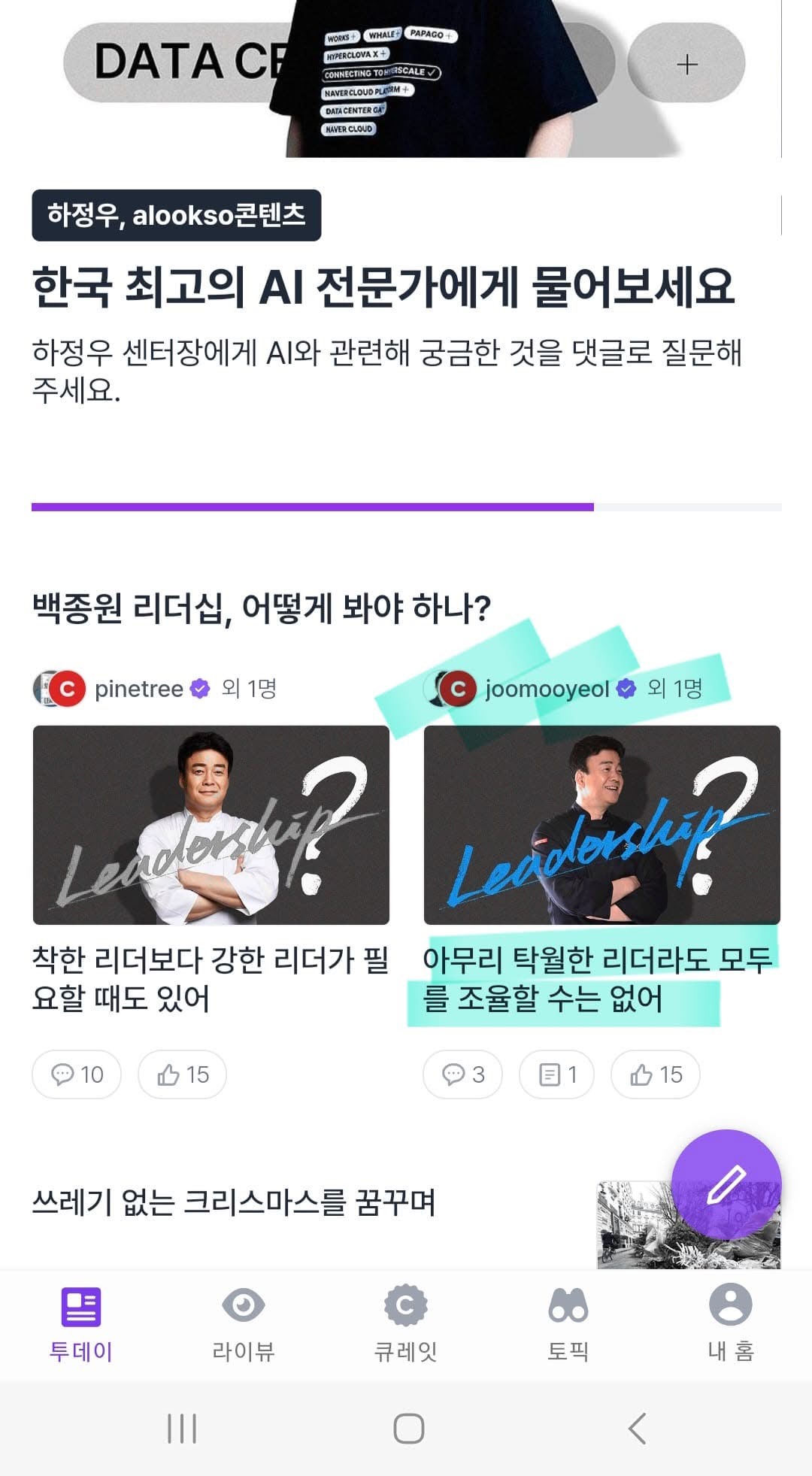View the 10 comments on pinetree's post

pos(77,1074)
